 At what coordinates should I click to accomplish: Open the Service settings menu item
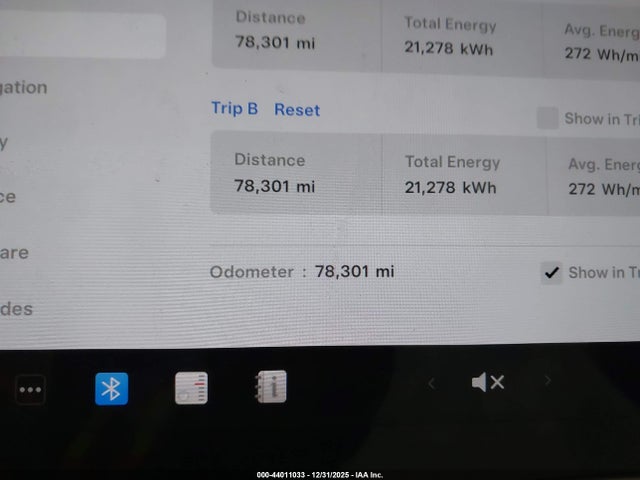[x=8, y=197]
